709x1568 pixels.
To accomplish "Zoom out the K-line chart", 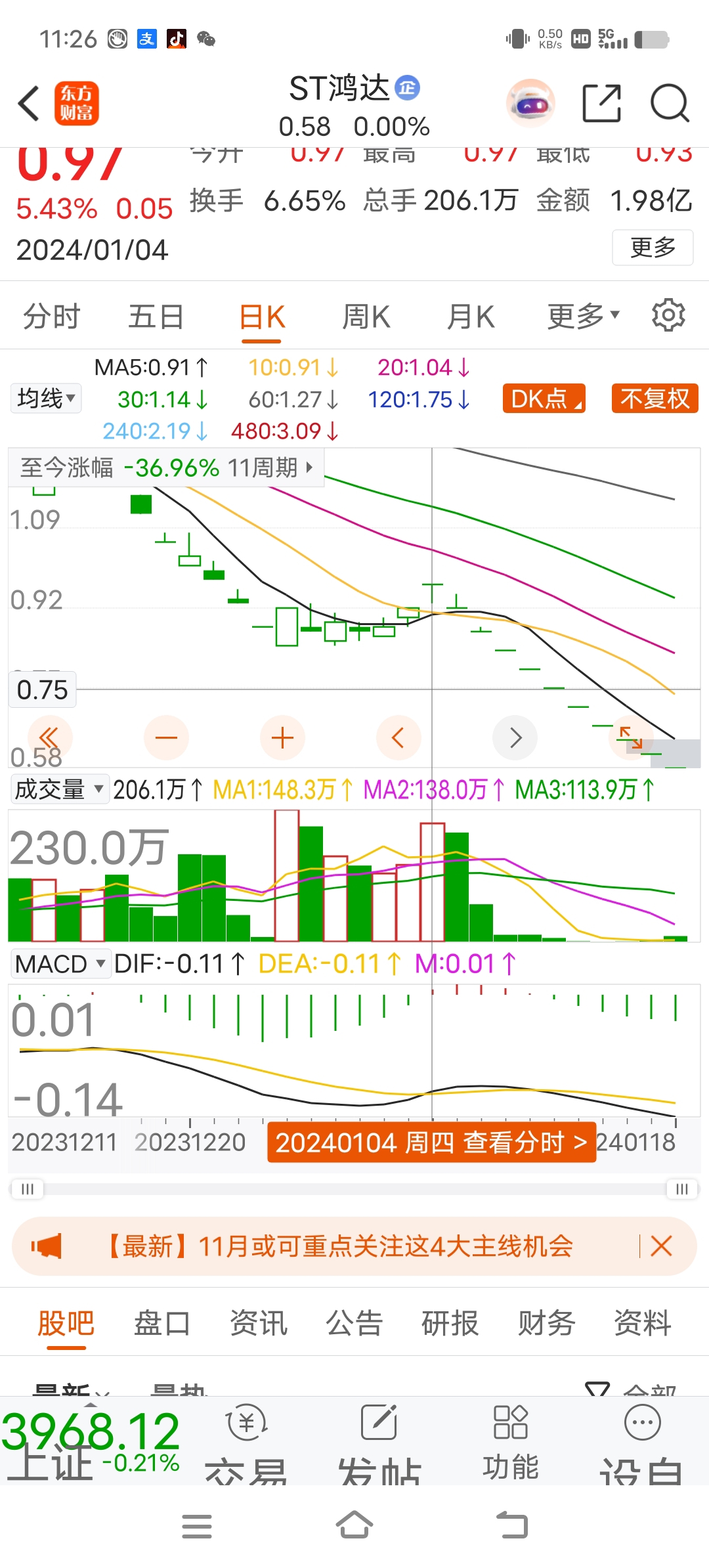I will 166,738.
